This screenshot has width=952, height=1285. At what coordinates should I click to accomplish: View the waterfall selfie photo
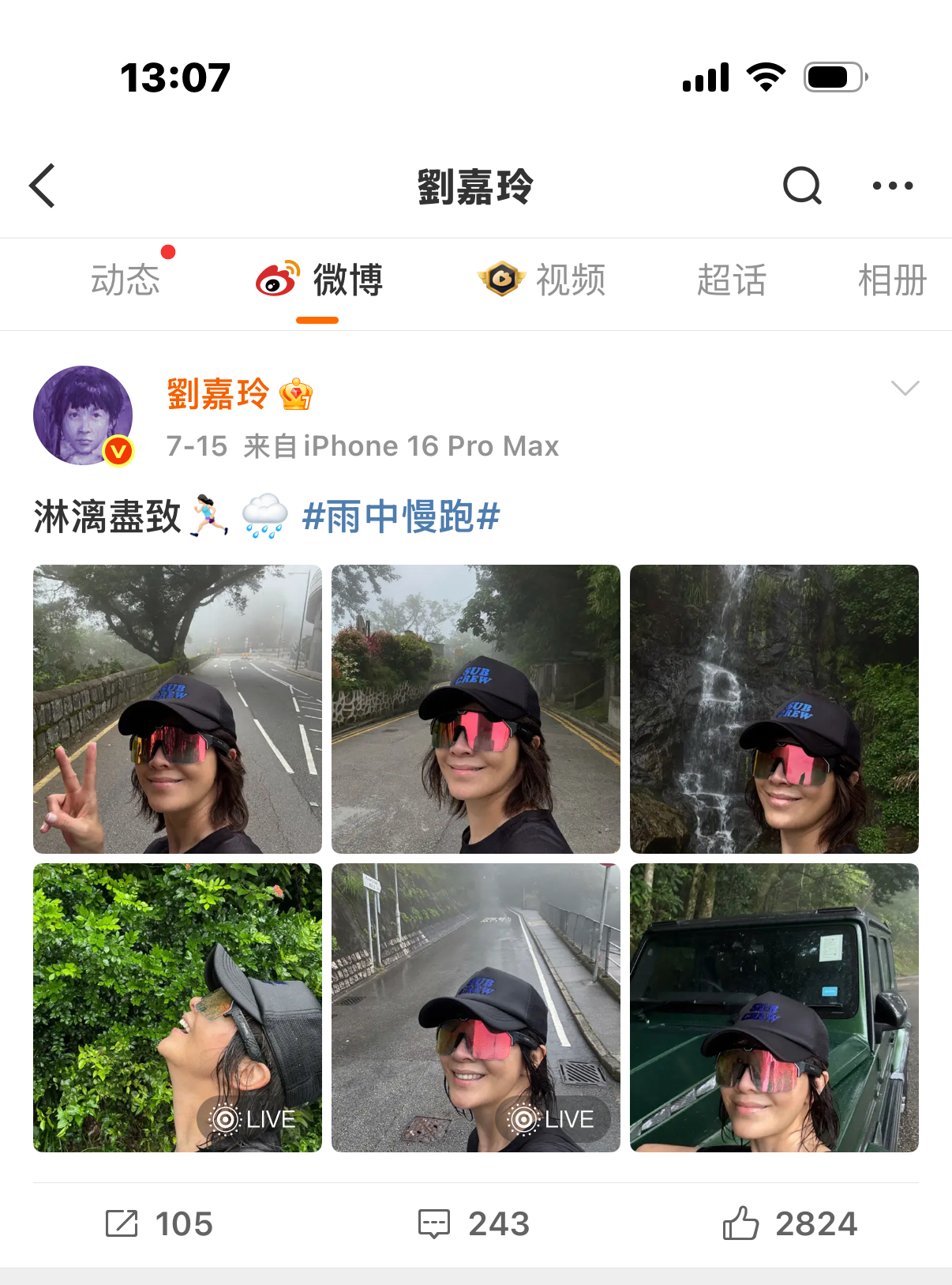[x=774, y=709]
